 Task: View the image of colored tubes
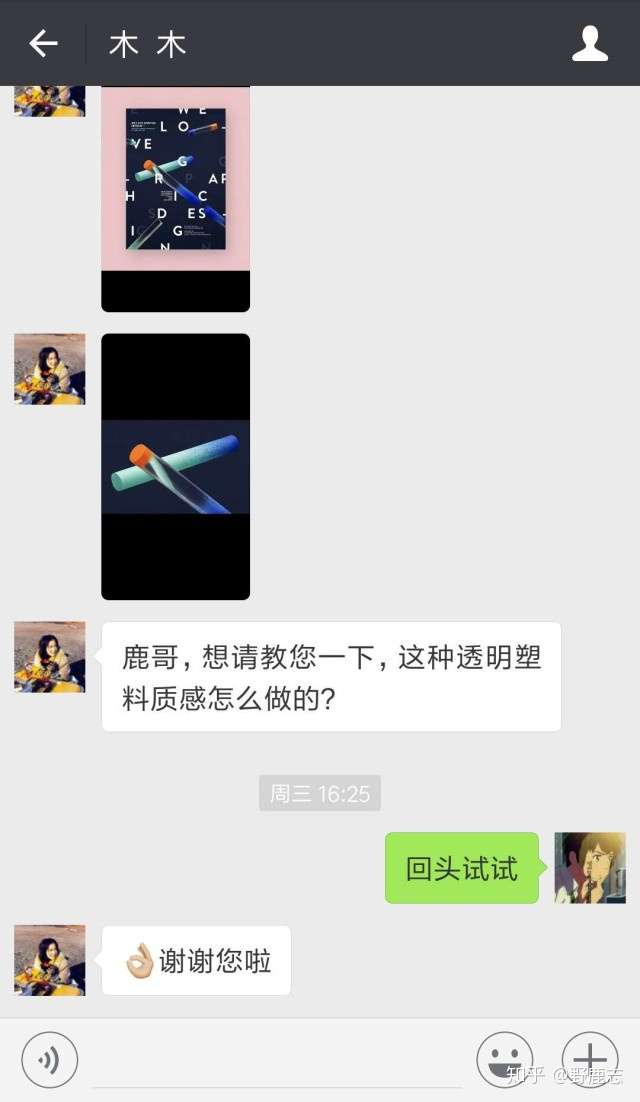(x=175, y=466)
